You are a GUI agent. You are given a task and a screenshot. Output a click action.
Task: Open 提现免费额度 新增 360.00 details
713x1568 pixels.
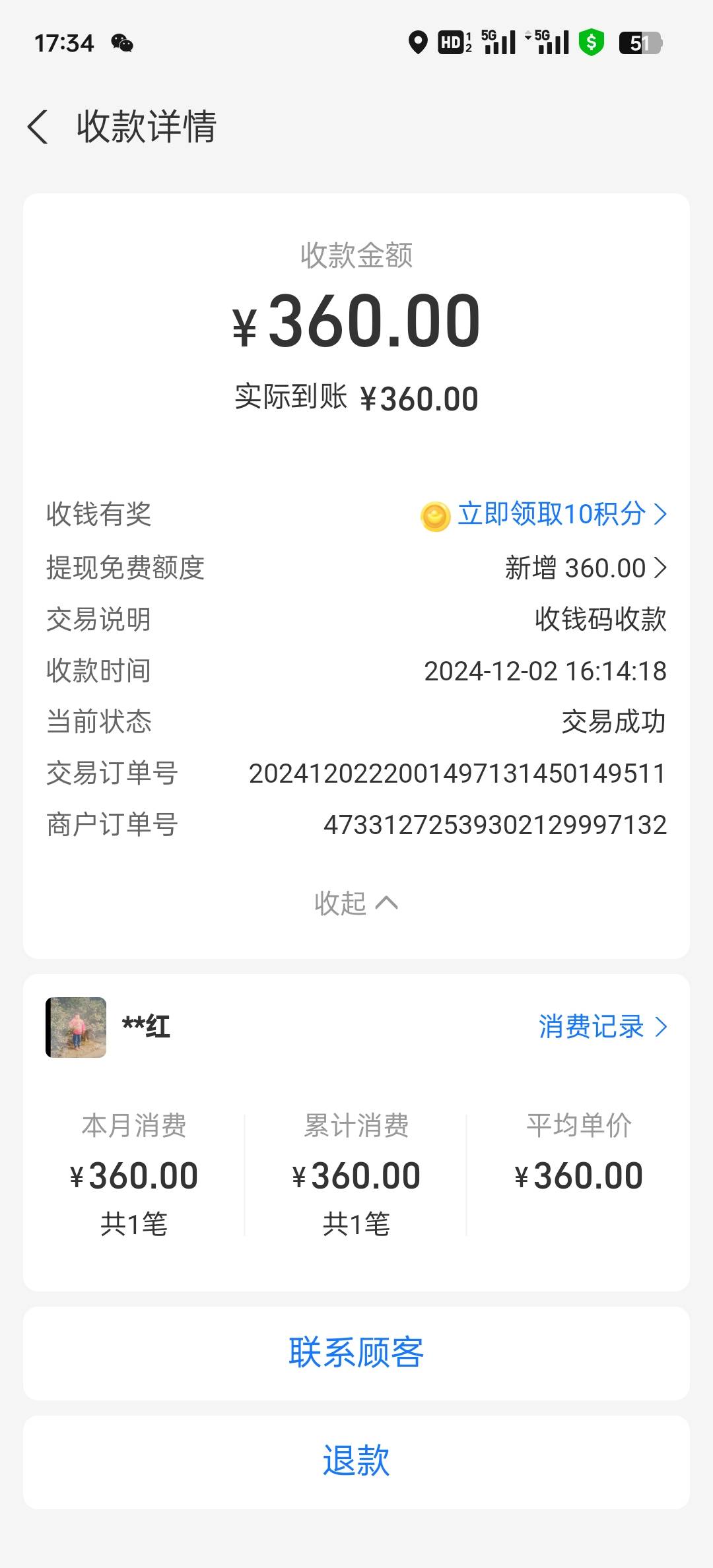point(585,568)
